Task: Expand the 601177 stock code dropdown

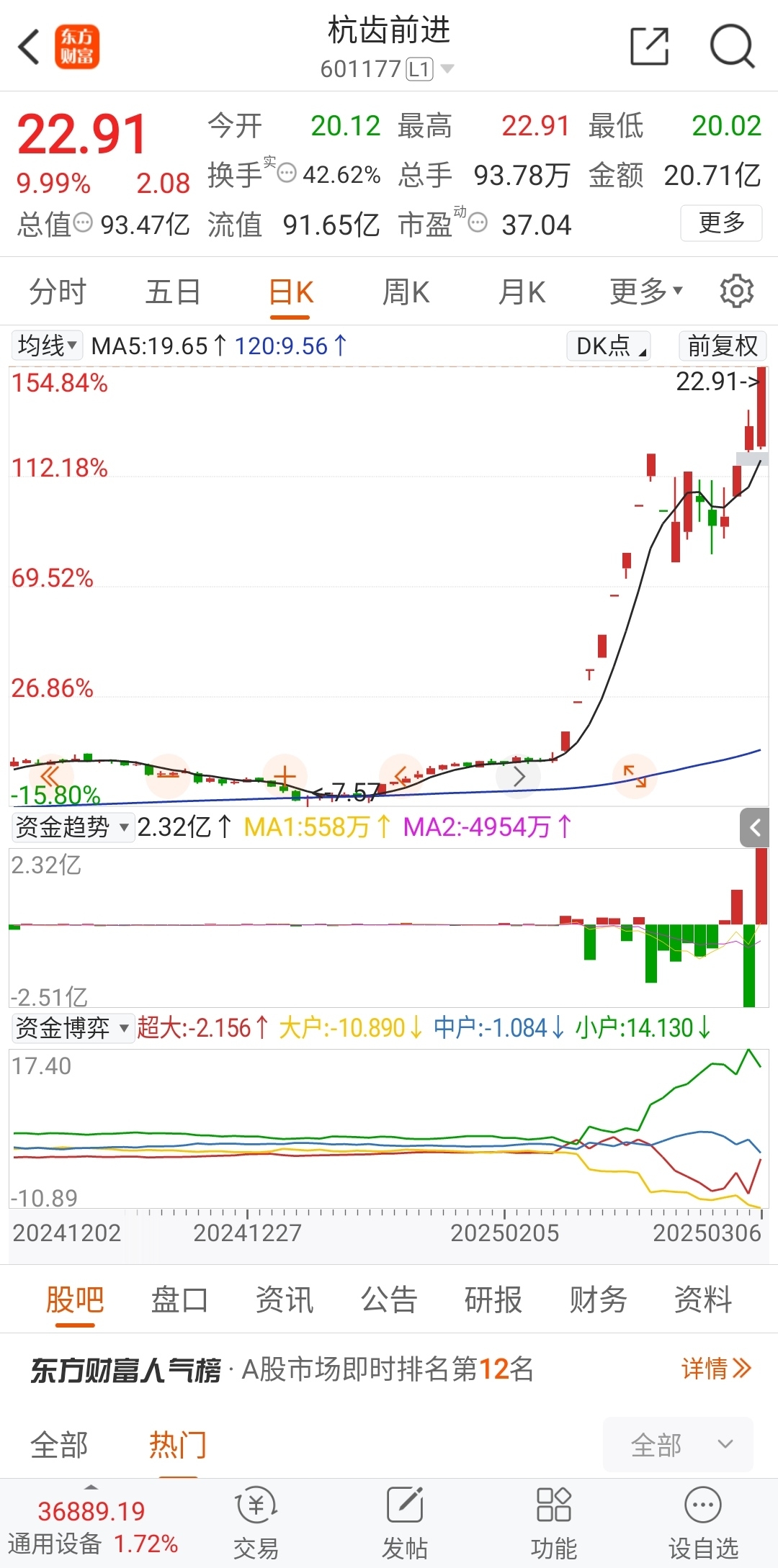Action: [448, 68]
